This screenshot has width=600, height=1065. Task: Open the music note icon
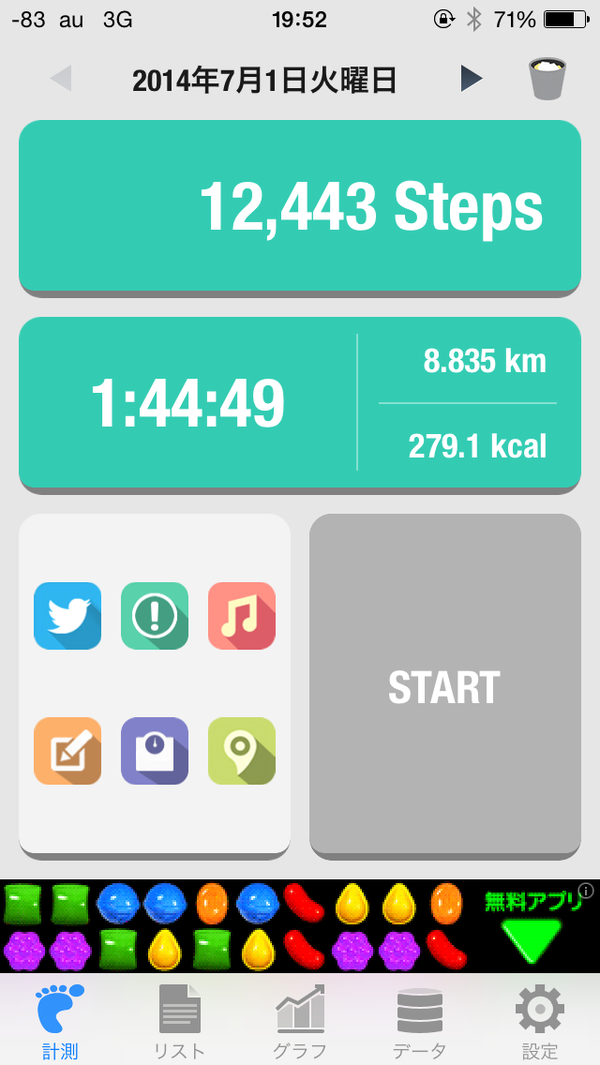[x=241, y=615]
